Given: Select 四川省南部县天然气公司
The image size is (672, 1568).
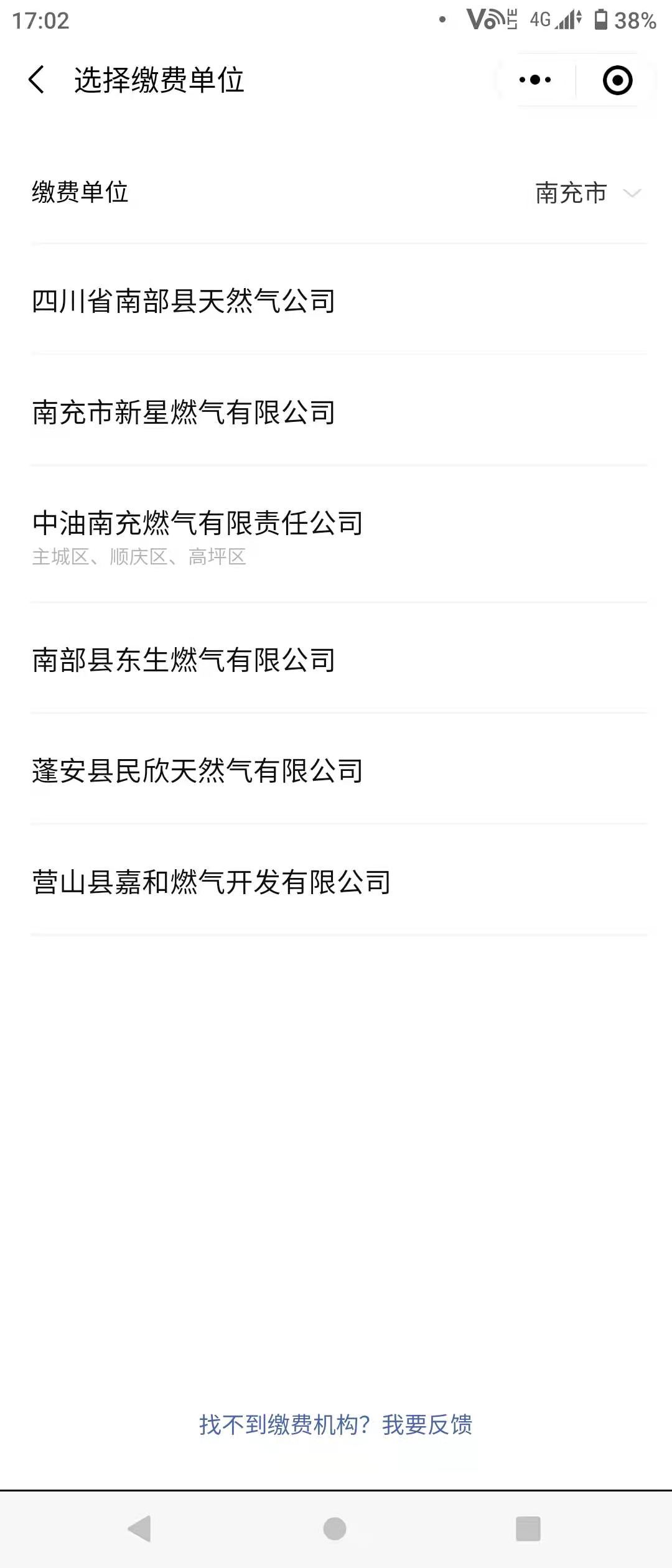Looking at the screenshot, I should pos(184,301).
